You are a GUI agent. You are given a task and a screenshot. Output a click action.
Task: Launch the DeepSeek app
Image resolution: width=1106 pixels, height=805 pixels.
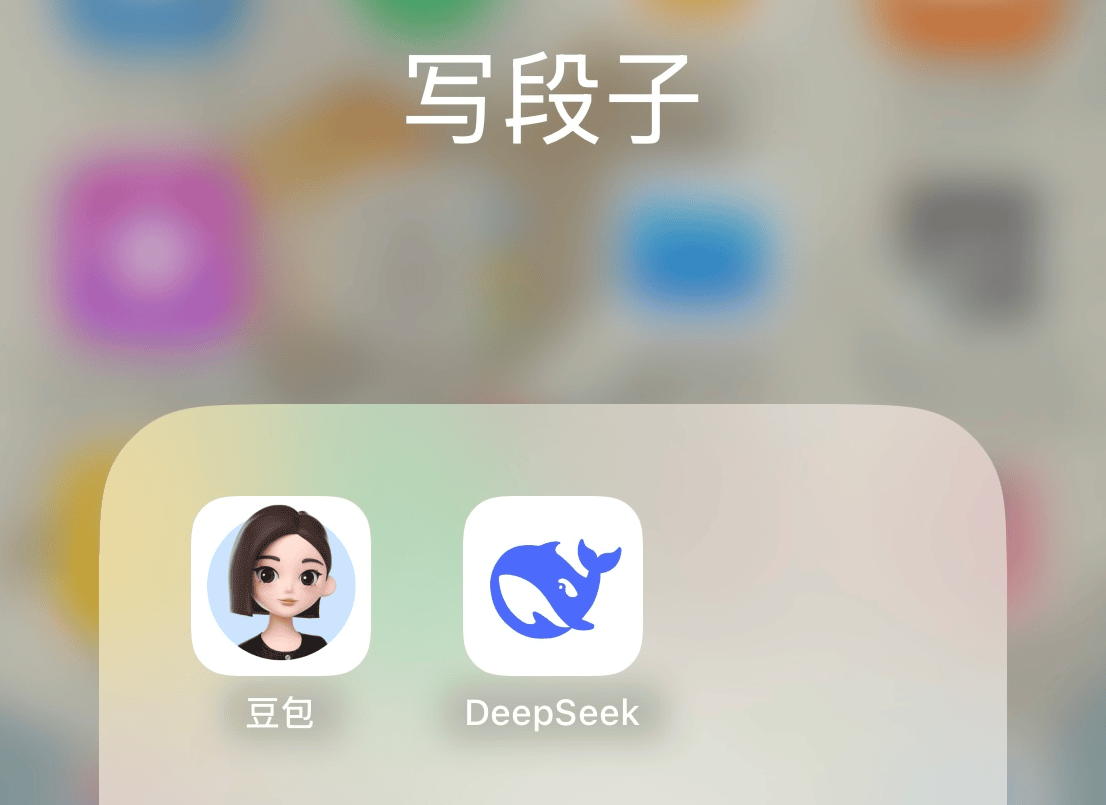(x=552, y=585)
